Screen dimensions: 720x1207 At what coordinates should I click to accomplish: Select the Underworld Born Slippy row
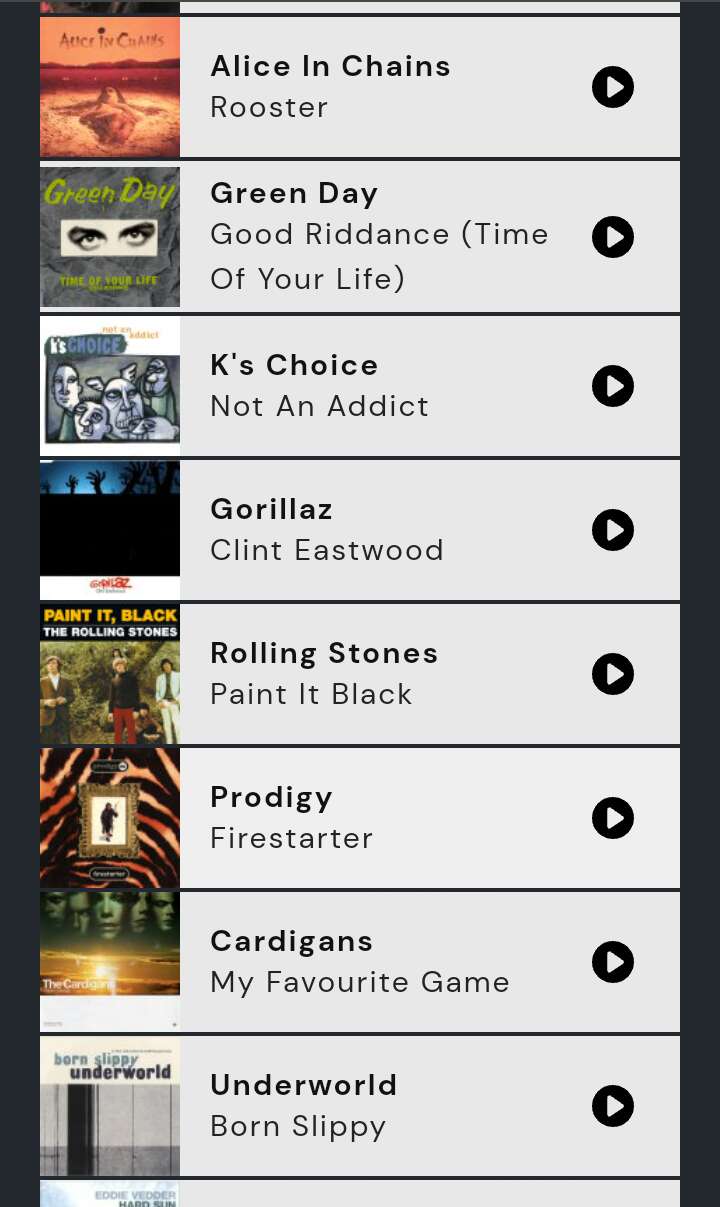point(360,1106)
